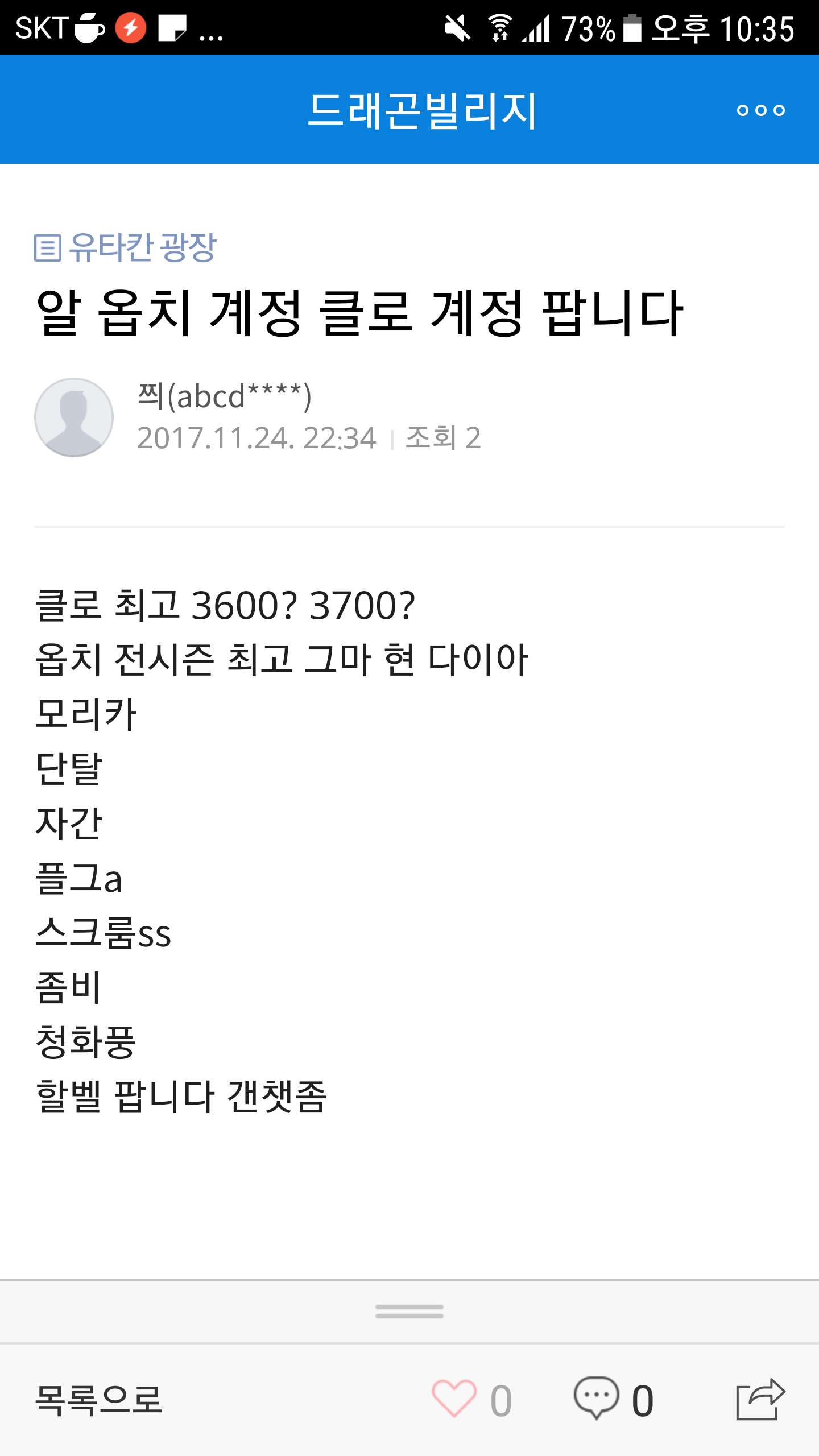Open author 찌(abcd****) profile

point(224,396)
